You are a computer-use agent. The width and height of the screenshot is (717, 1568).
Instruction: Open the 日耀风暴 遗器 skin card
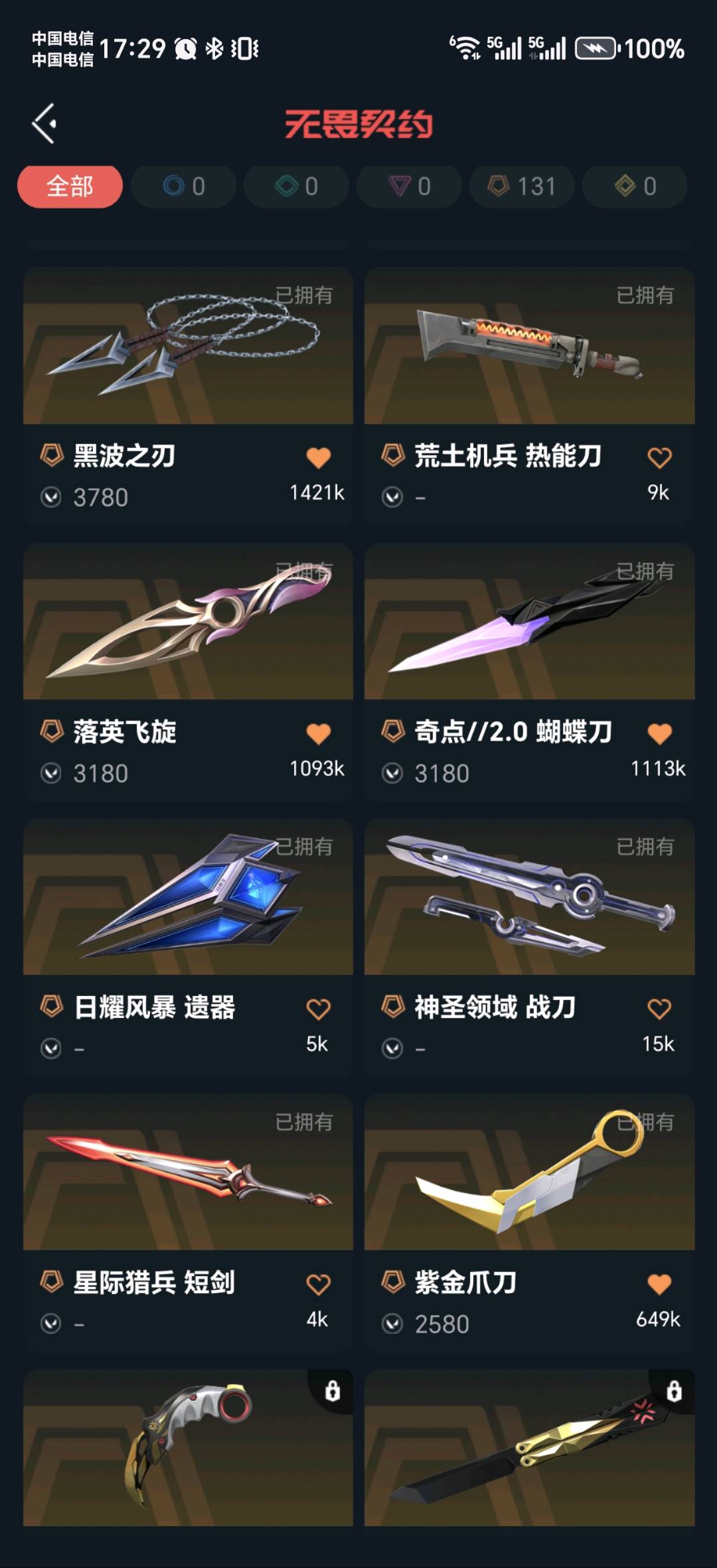(x=188, y=897)
